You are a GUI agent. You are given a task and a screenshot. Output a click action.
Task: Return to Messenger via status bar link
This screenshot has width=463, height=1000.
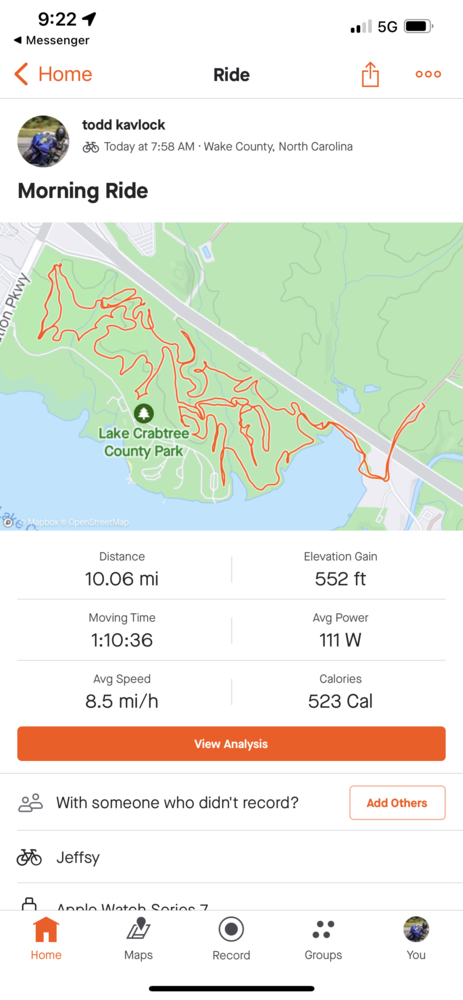click(x=51, y=41)
